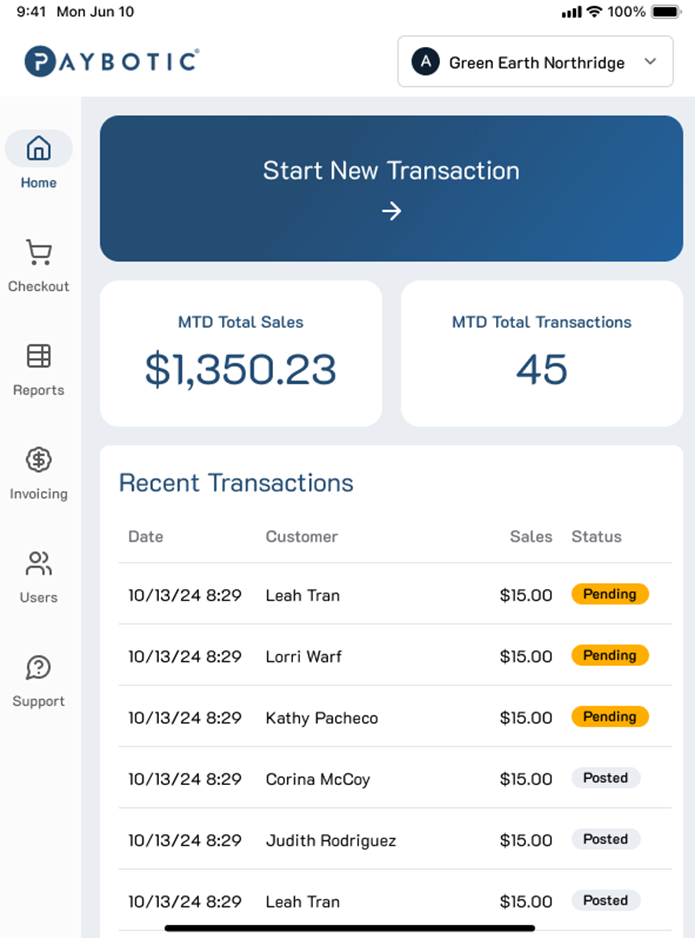View Kathy Pacheco's transaction
The image size is (695, 938).
coord(390,717)
